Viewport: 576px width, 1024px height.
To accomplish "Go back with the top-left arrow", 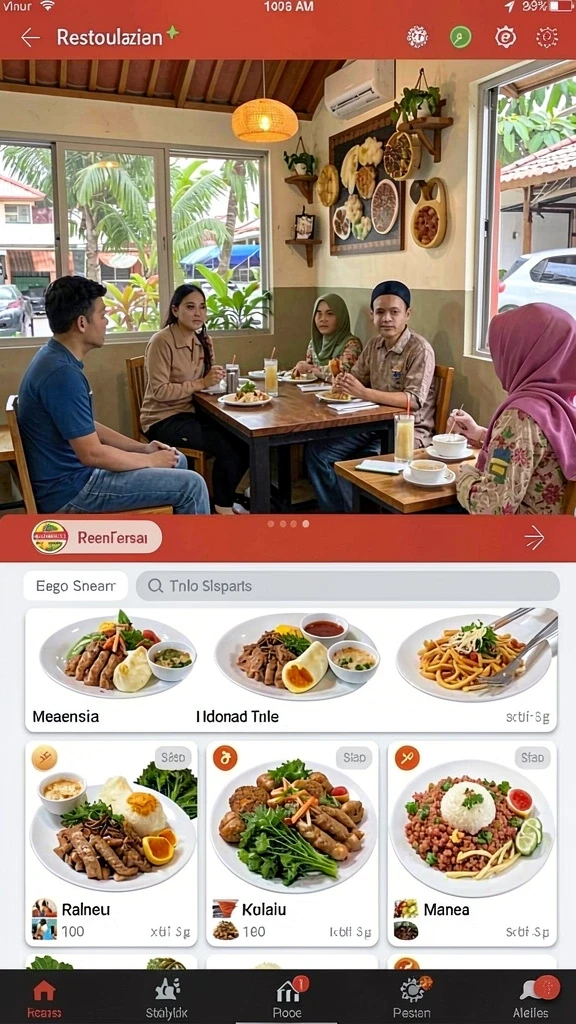I will pos(30,38).
